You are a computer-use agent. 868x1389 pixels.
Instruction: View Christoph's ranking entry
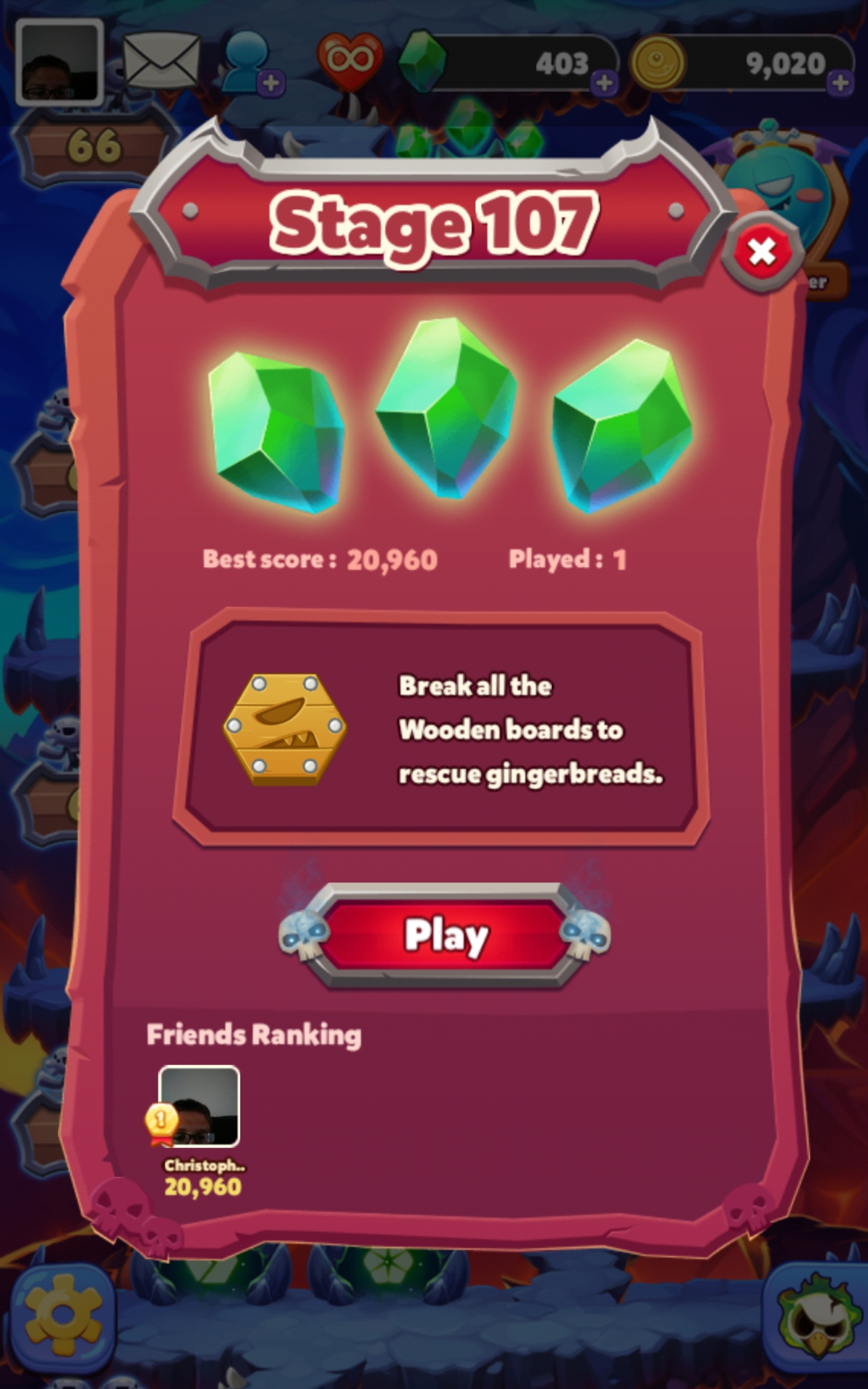click(200, 1107)
